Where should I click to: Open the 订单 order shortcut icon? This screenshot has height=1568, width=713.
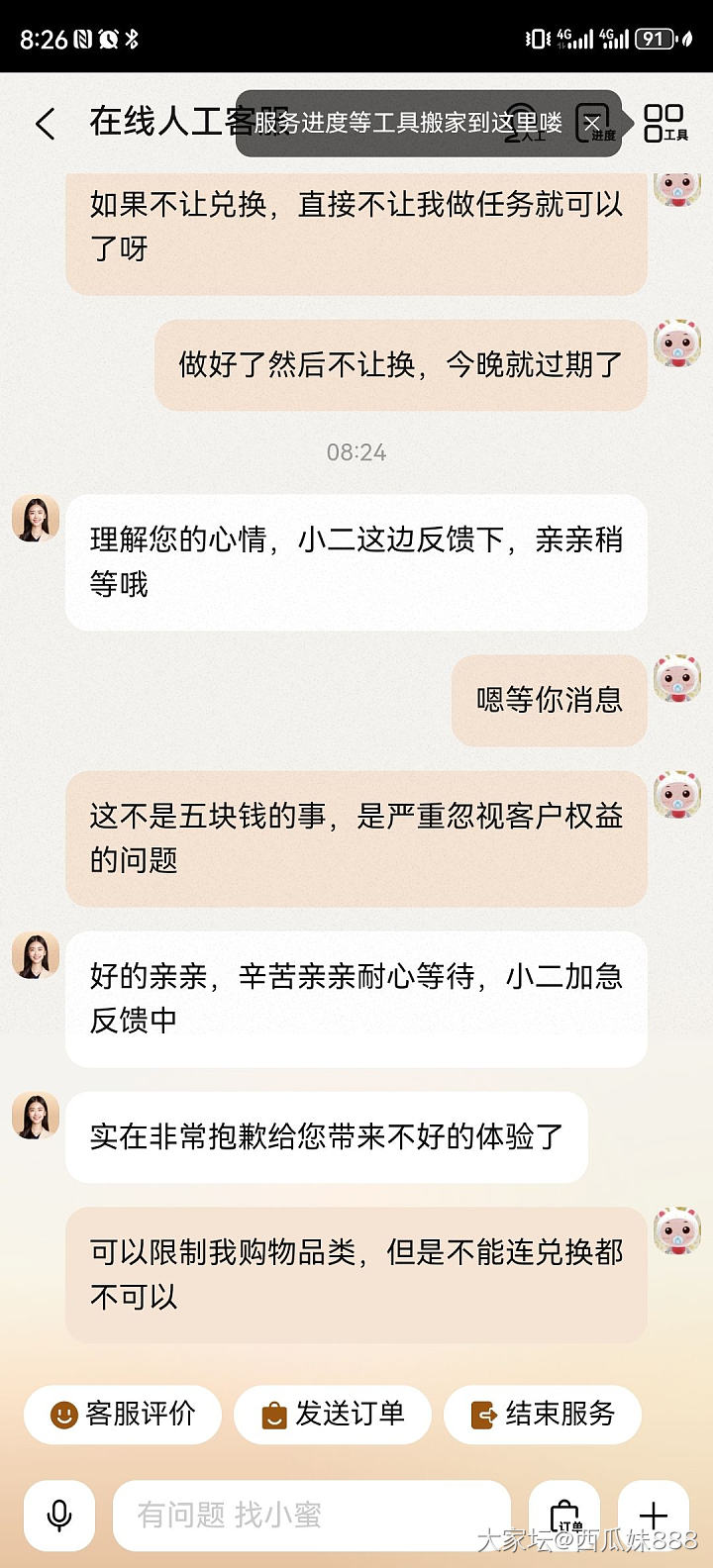[564, 1516]
